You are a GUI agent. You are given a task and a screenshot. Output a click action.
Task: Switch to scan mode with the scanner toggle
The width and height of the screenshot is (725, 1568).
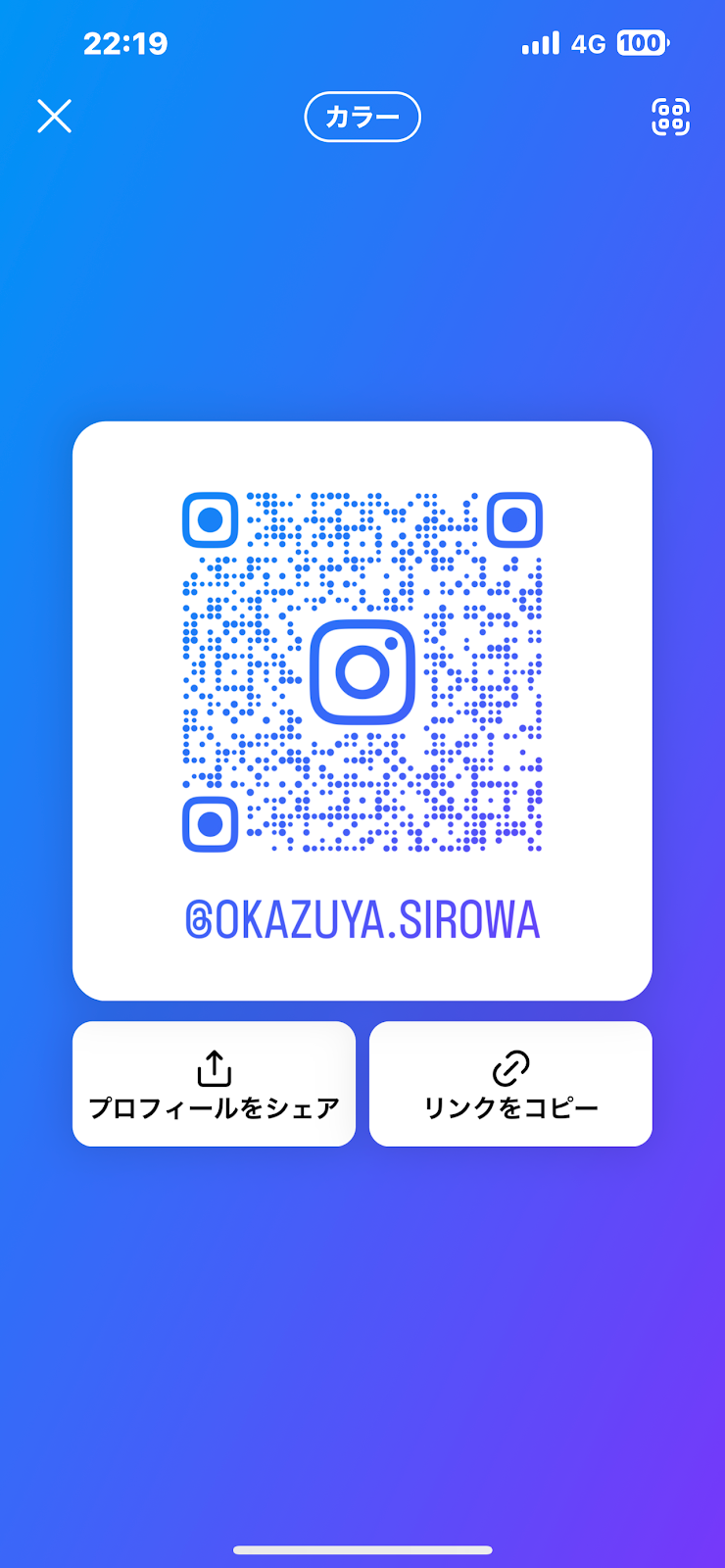click(669, 117)
